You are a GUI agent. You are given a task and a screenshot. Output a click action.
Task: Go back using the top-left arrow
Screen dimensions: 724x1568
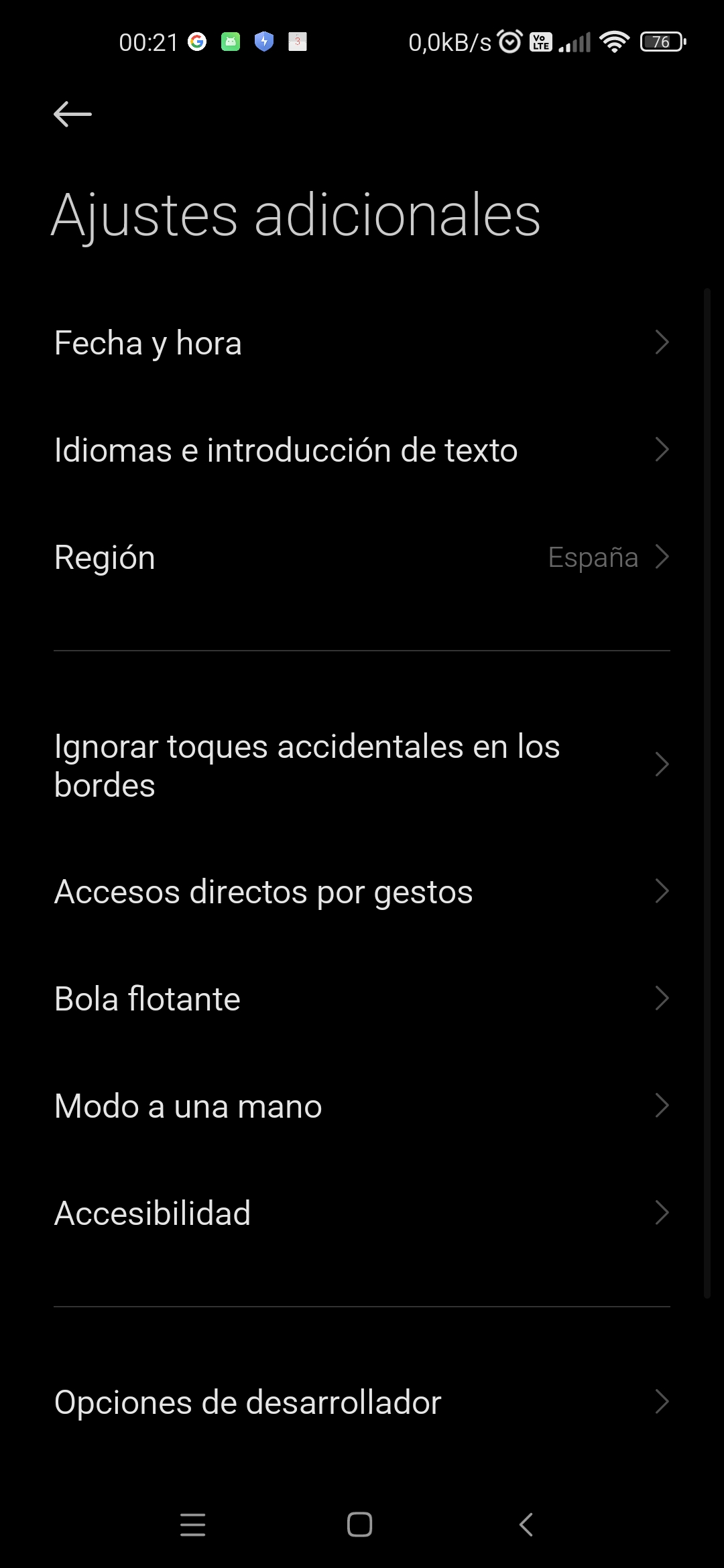(x=72, y=114)
